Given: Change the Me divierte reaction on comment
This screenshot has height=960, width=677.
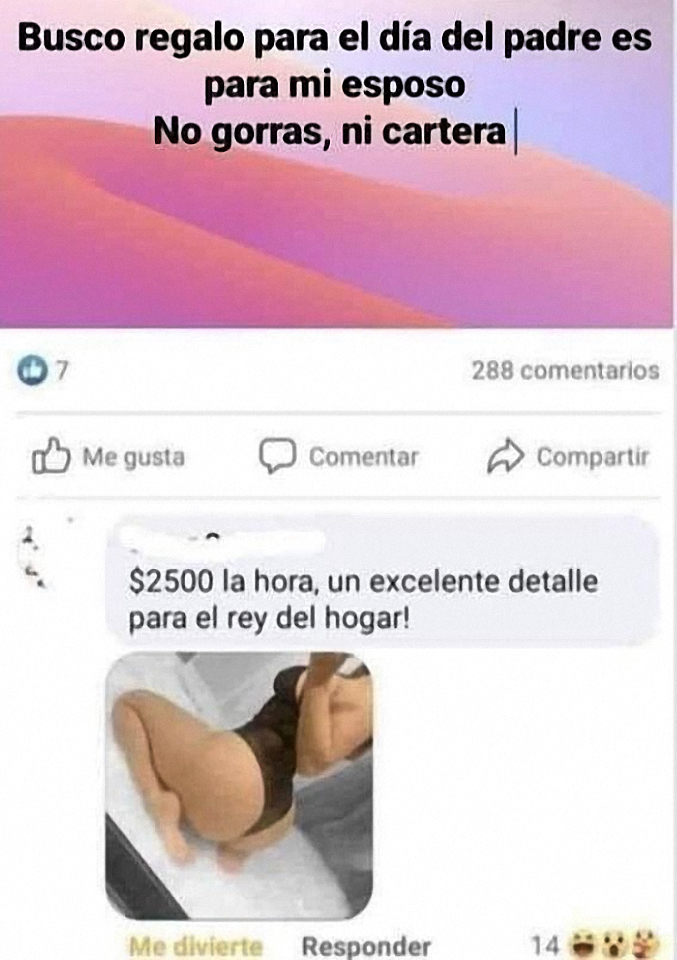Looking at the screenshot, I should click(195, 945).
